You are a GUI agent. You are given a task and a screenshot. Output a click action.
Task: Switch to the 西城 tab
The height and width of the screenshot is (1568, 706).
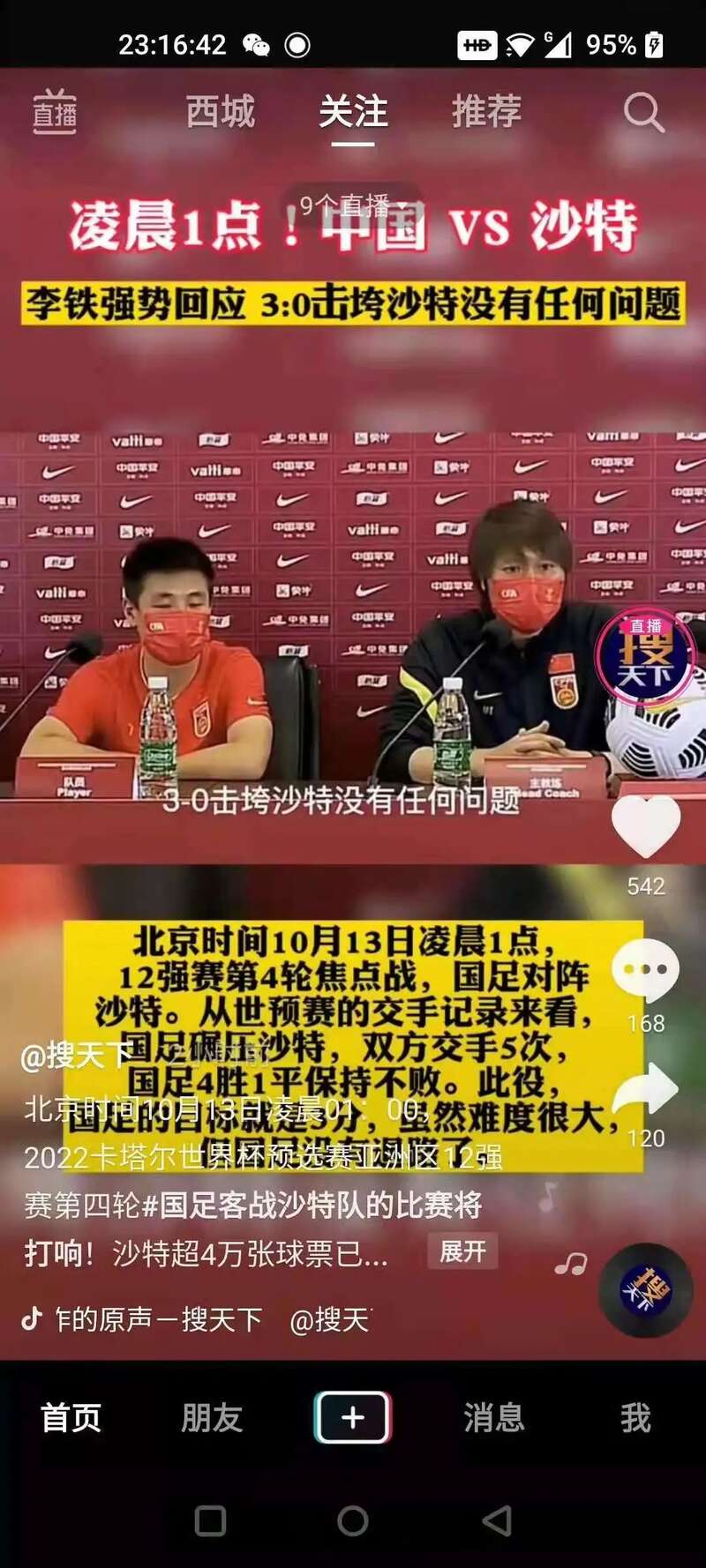coord(221,112)
